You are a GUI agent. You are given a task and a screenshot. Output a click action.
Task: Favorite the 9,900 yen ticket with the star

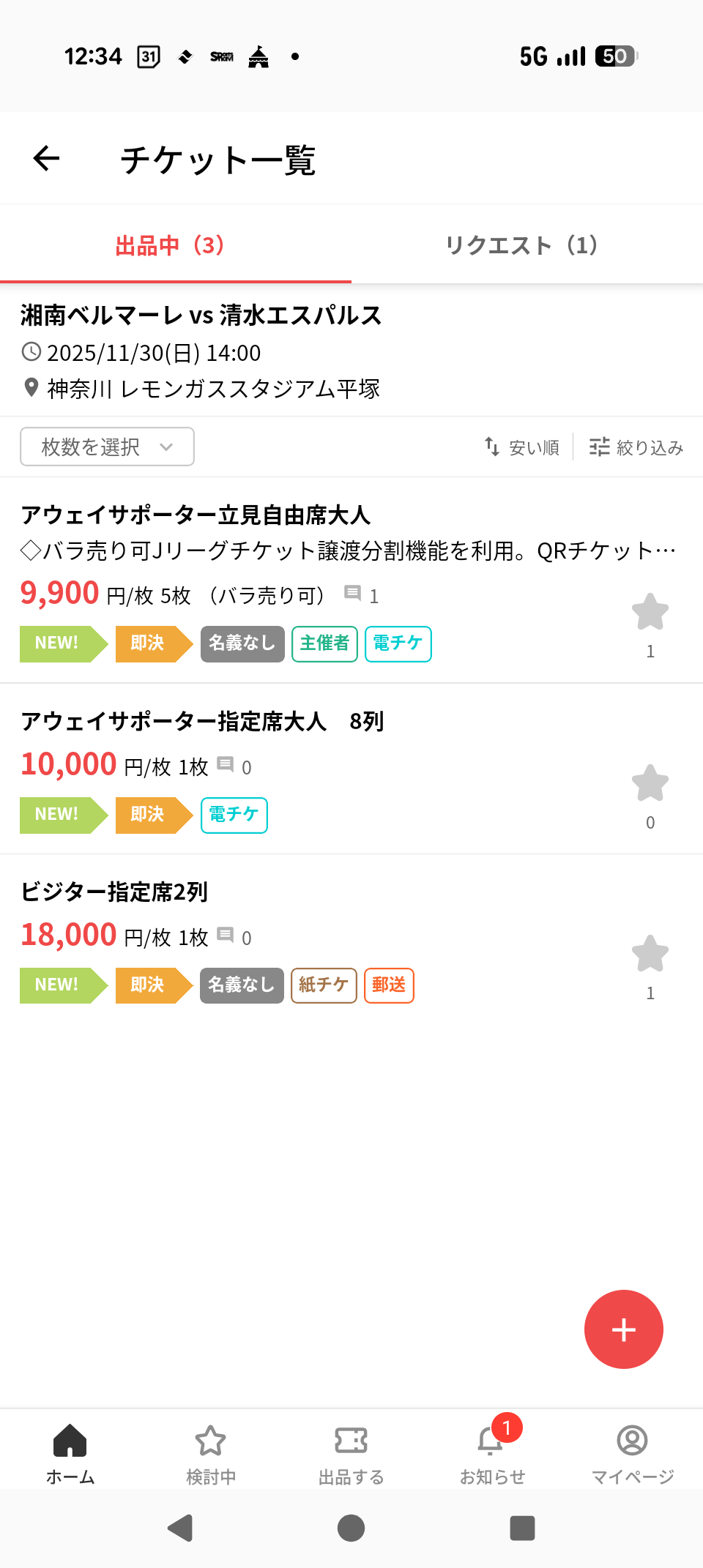(650, 612)
